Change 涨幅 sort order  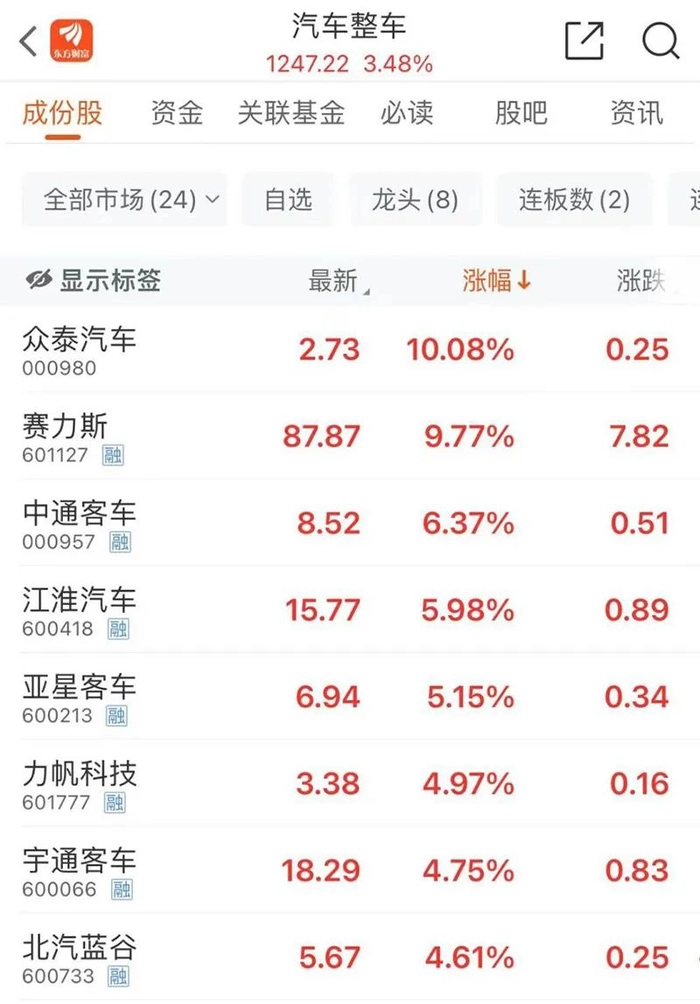(497, 281)
